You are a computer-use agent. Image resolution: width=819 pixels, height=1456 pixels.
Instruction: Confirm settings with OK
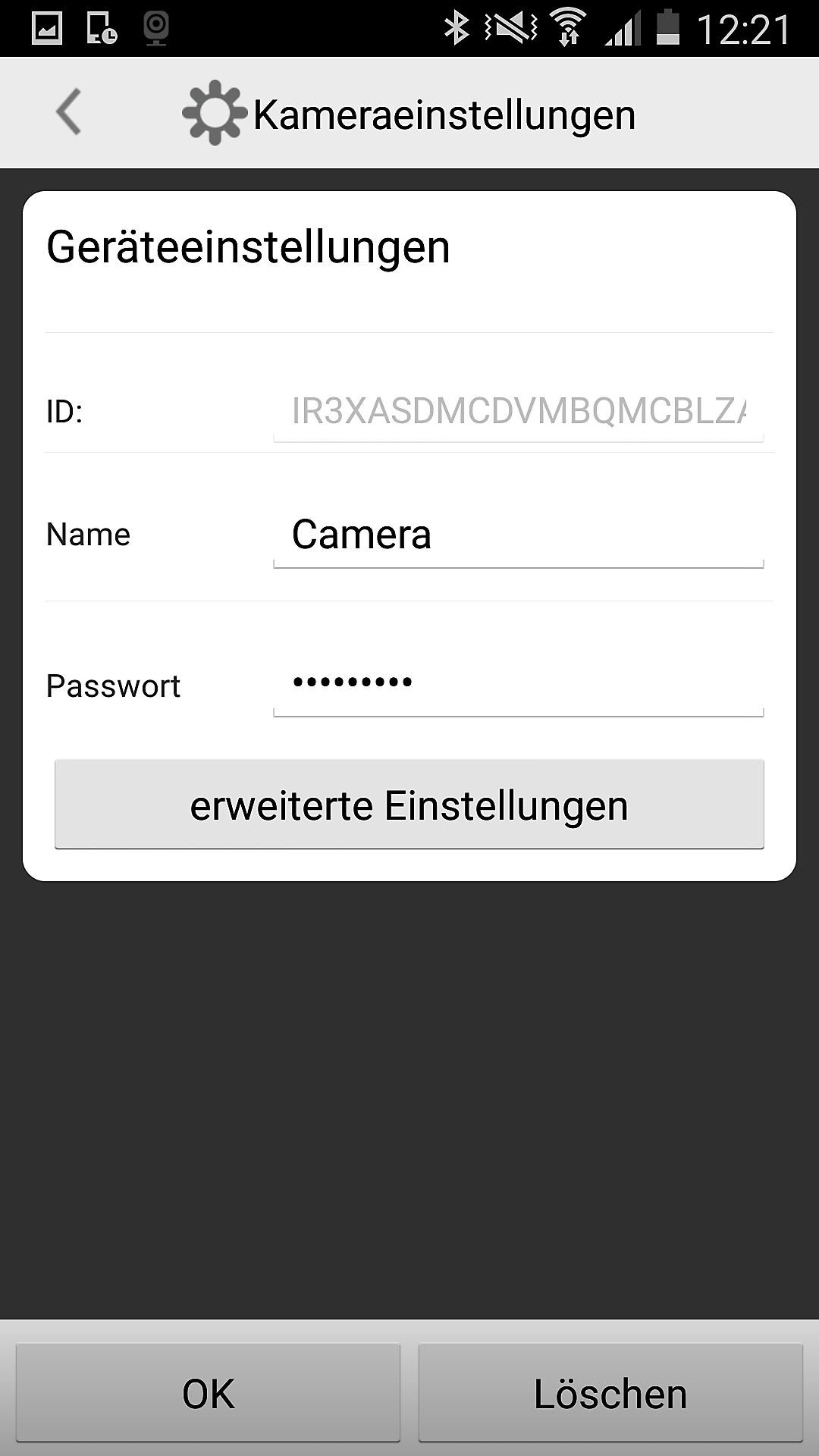[x=209, y=1393]
